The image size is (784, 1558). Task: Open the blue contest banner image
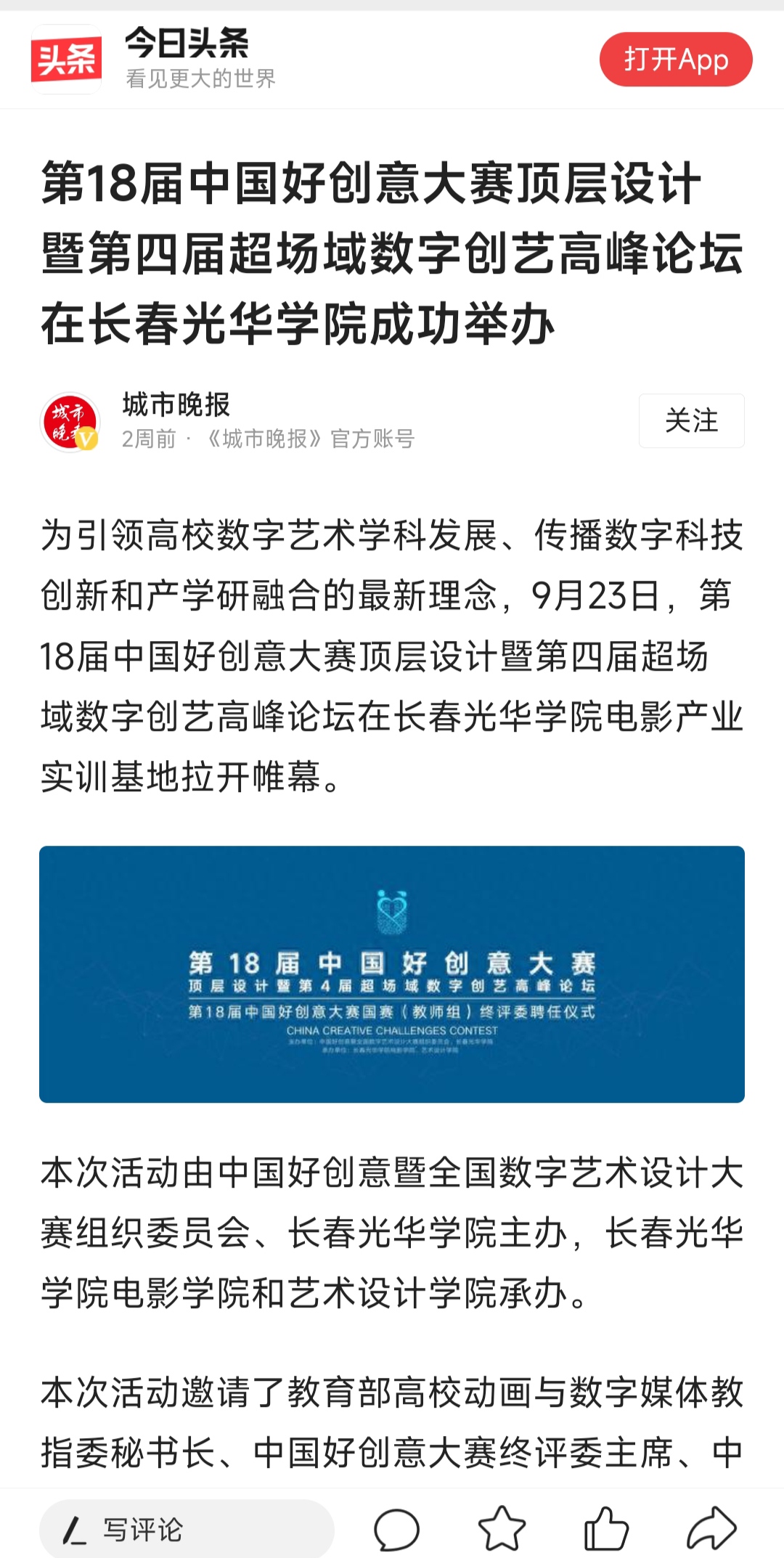point(392,974)
